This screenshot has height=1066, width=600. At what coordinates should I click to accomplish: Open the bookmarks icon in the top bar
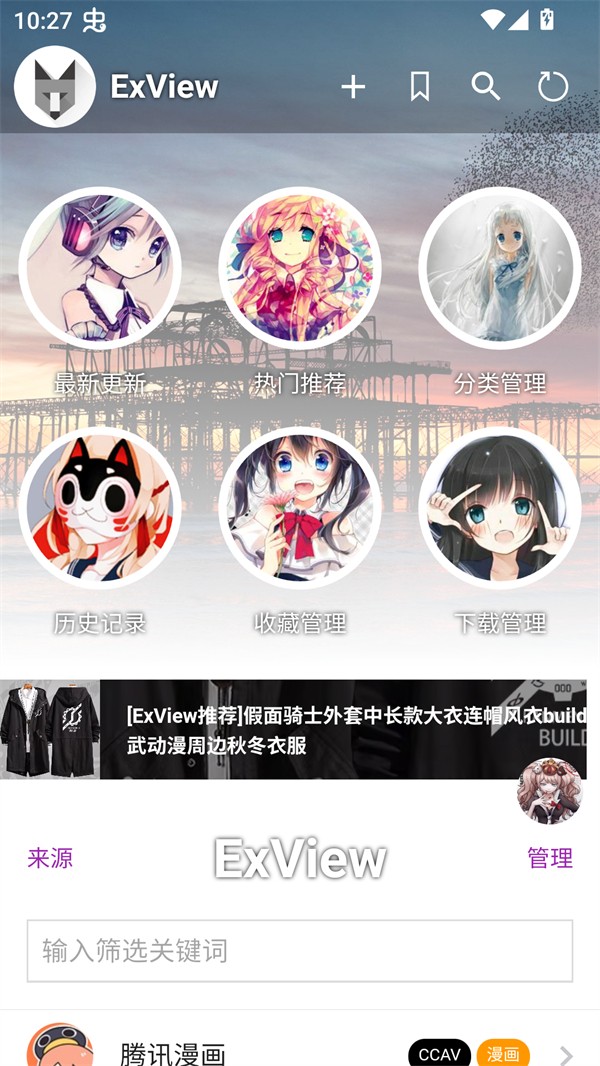tap(420, 87)
